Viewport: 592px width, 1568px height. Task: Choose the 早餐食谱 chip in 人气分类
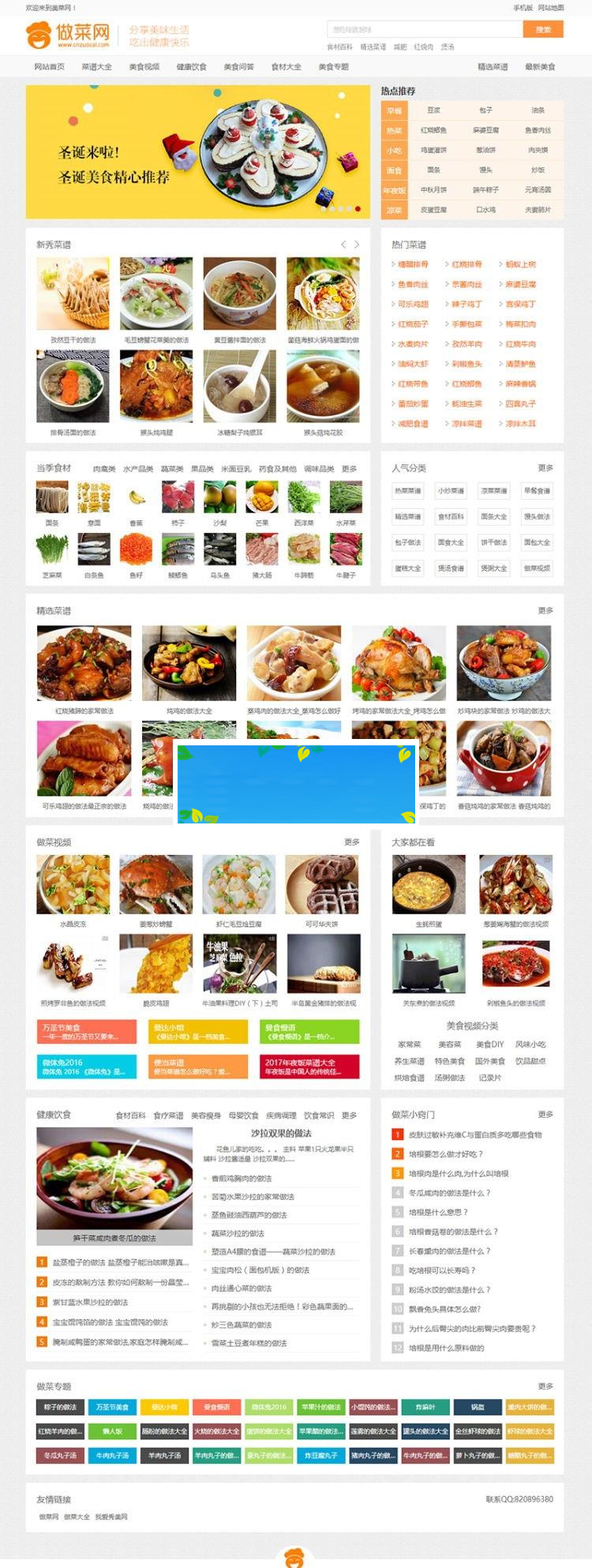point(537,491)
